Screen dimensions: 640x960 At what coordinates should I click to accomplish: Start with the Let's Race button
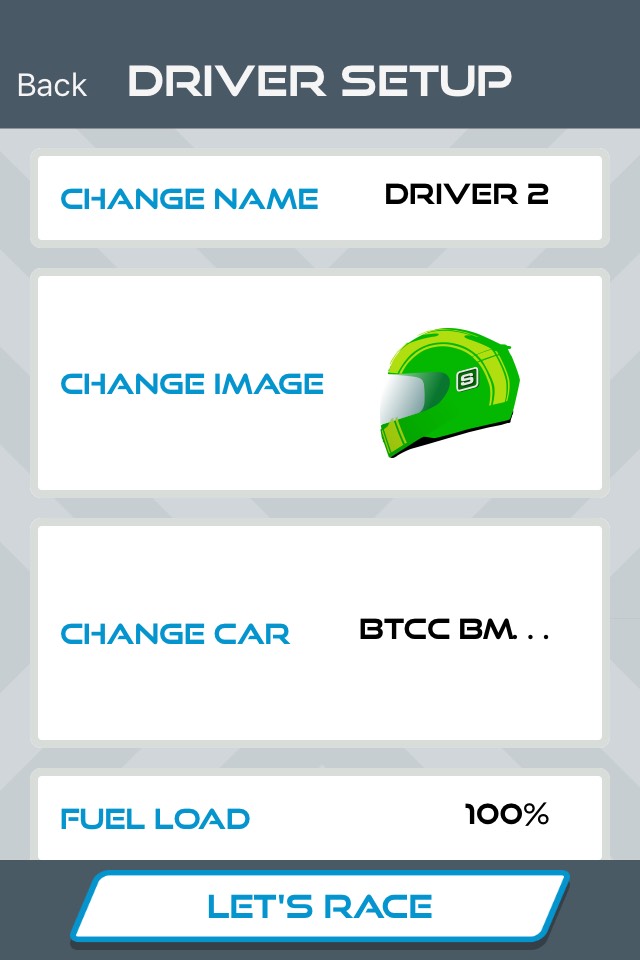tap(320, 906)
